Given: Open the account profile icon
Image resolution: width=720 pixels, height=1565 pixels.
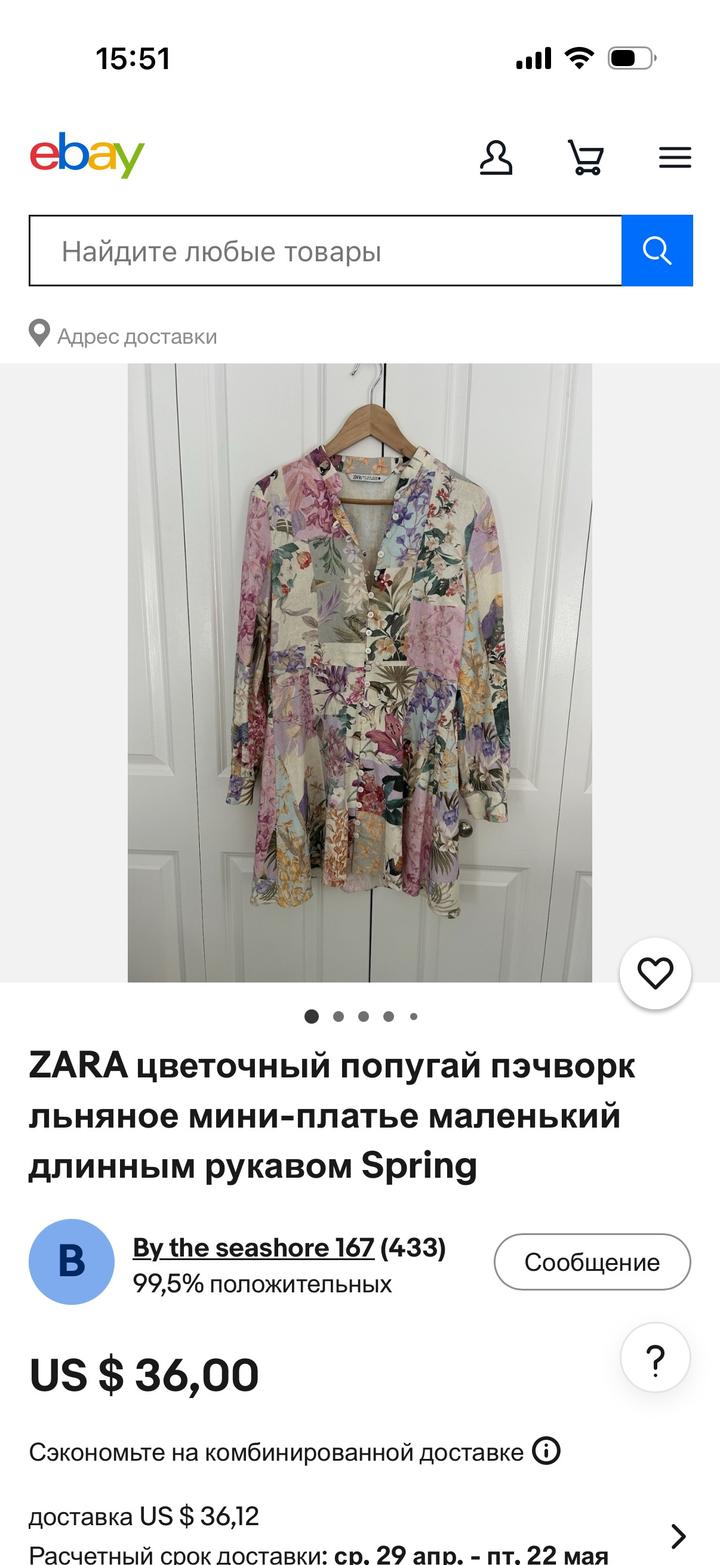Looking at the screenshot, I should [496, 158].
